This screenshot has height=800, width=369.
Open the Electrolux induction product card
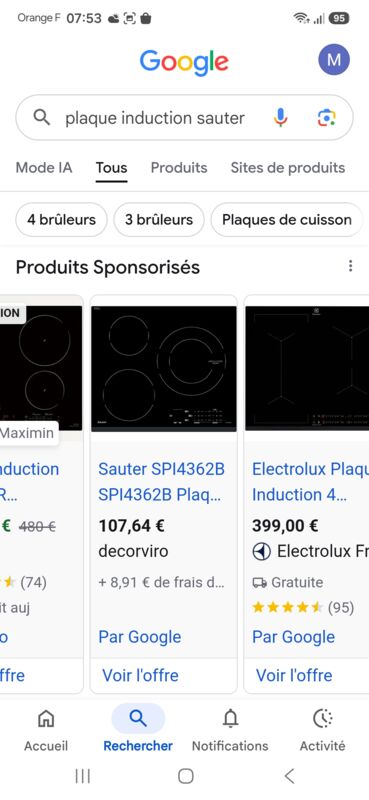click(307, 494)
